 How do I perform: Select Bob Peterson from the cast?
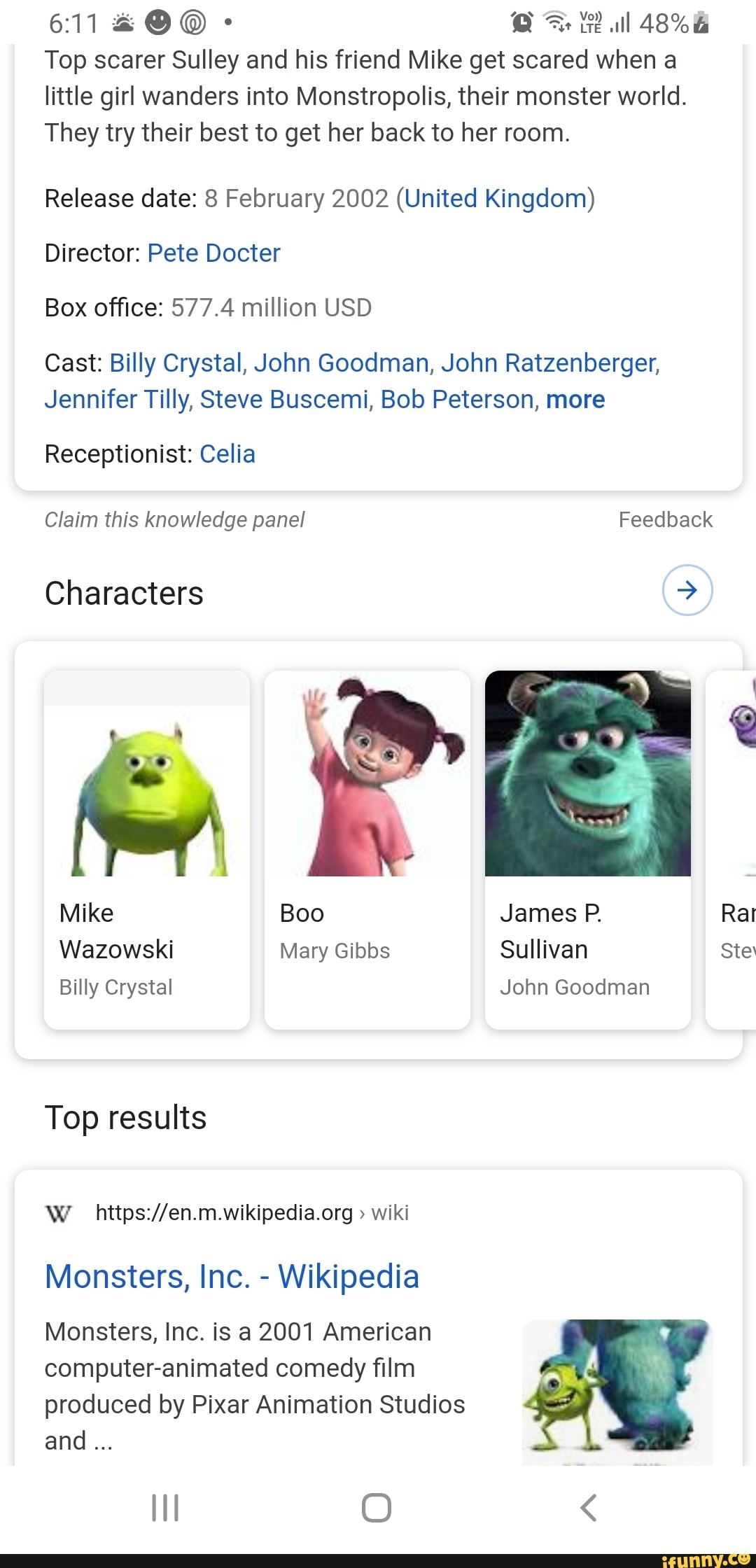(x=457, y=400)
